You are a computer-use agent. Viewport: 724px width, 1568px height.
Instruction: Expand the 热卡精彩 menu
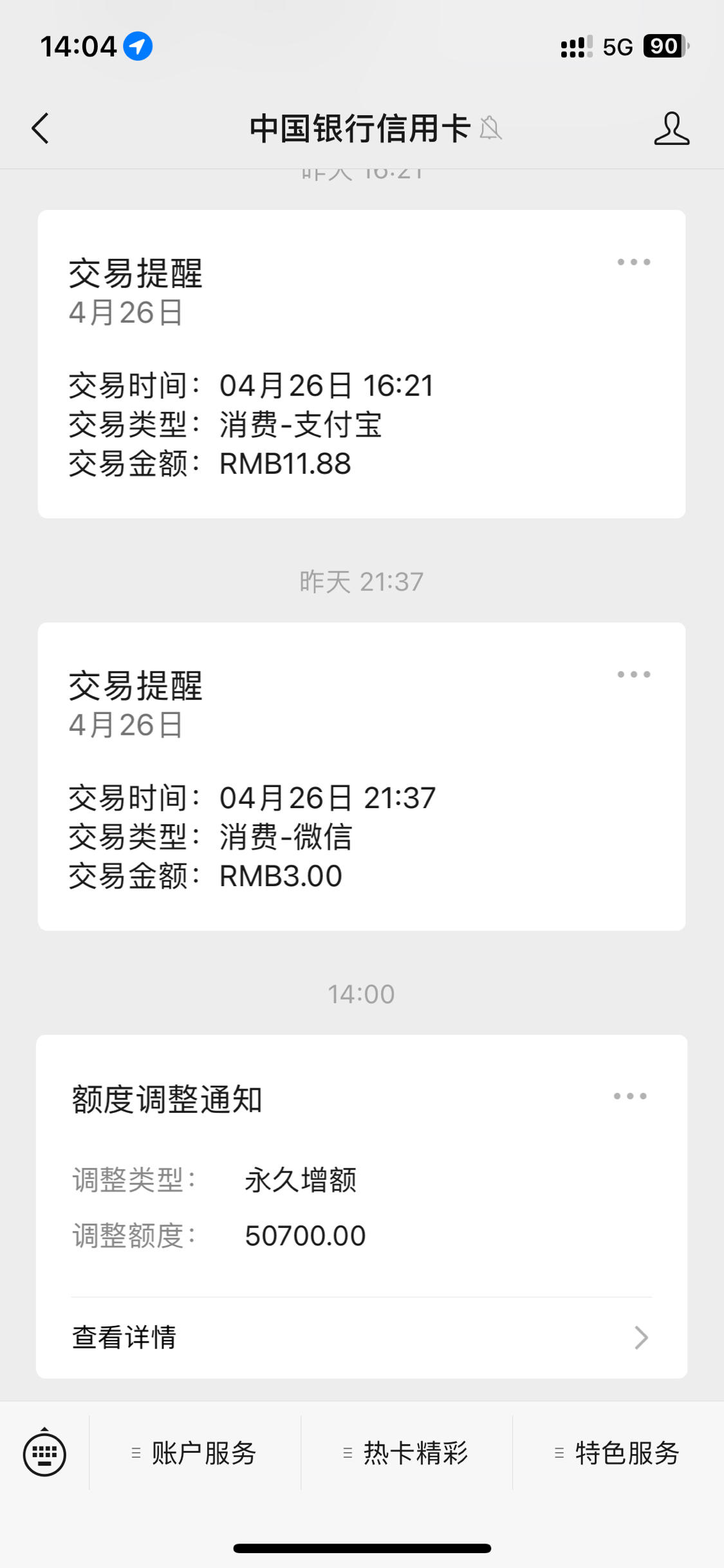(407, 1453)
